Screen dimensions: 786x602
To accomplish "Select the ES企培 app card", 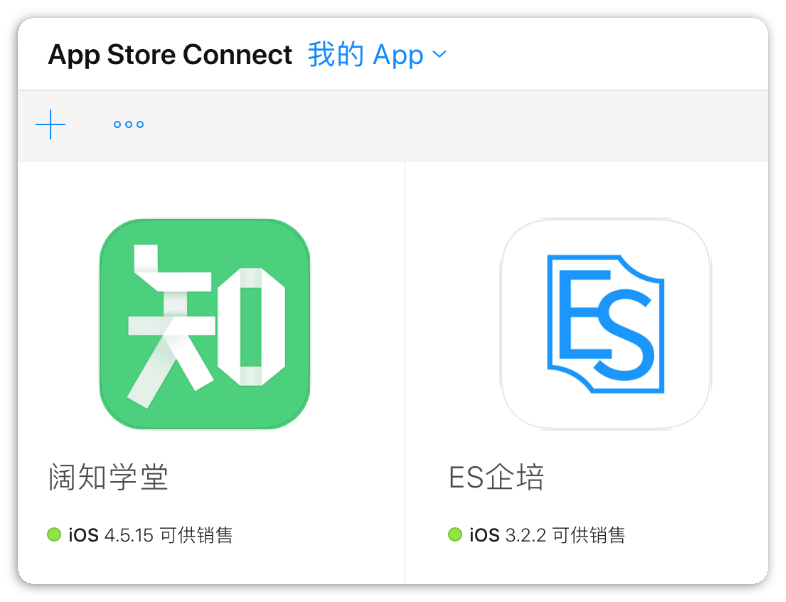I will [605, 325].
